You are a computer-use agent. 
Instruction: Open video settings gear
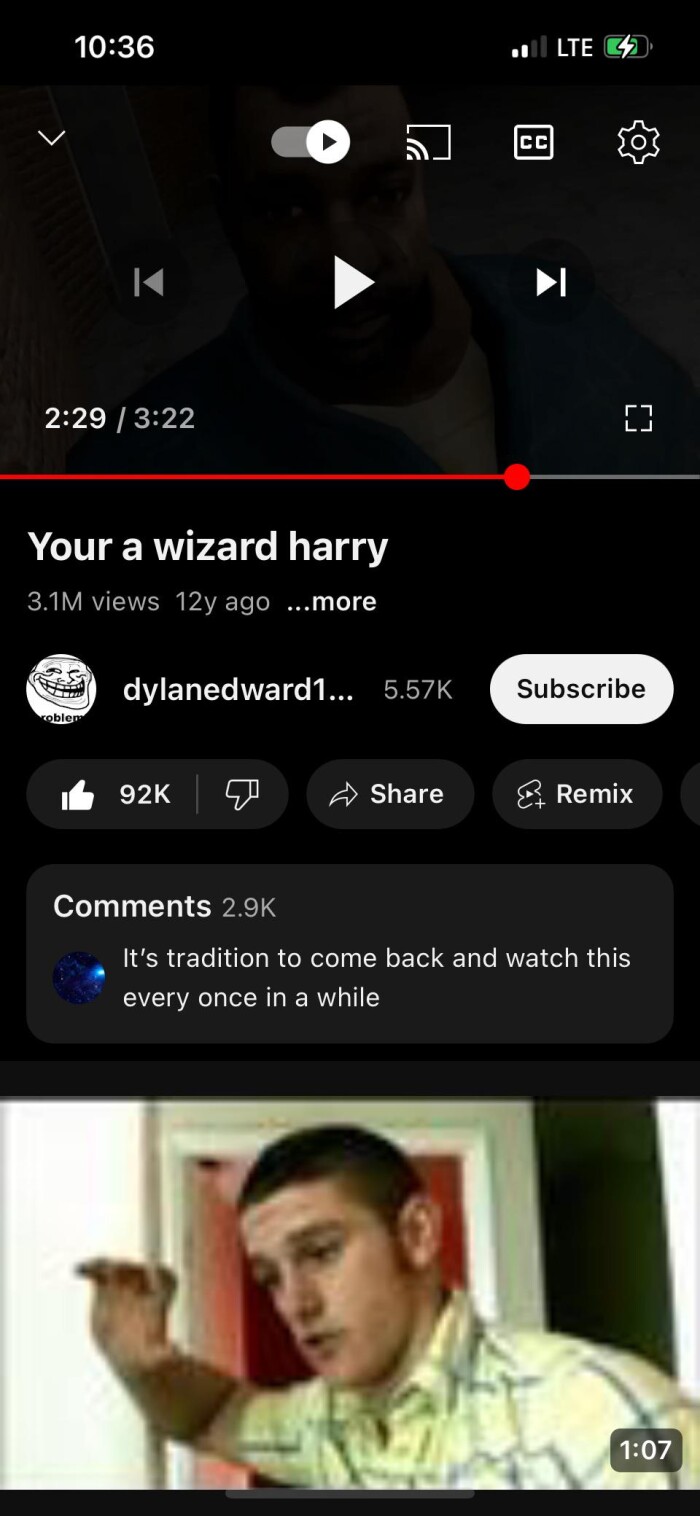(638, 142)
